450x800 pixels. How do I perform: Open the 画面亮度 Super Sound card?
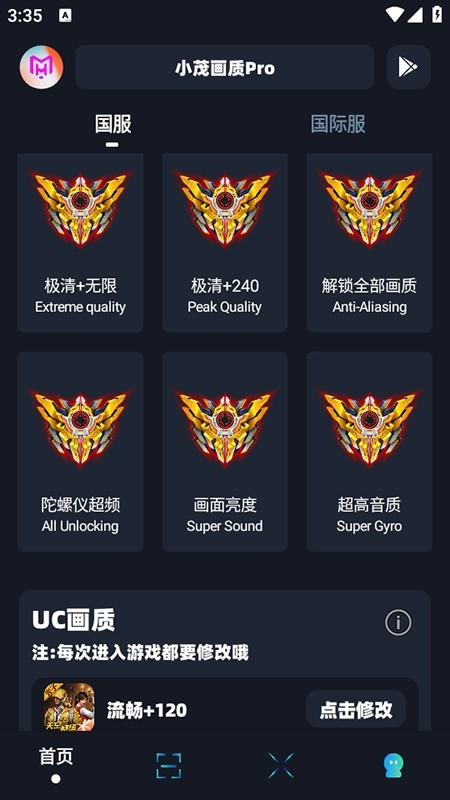(225, 452)
